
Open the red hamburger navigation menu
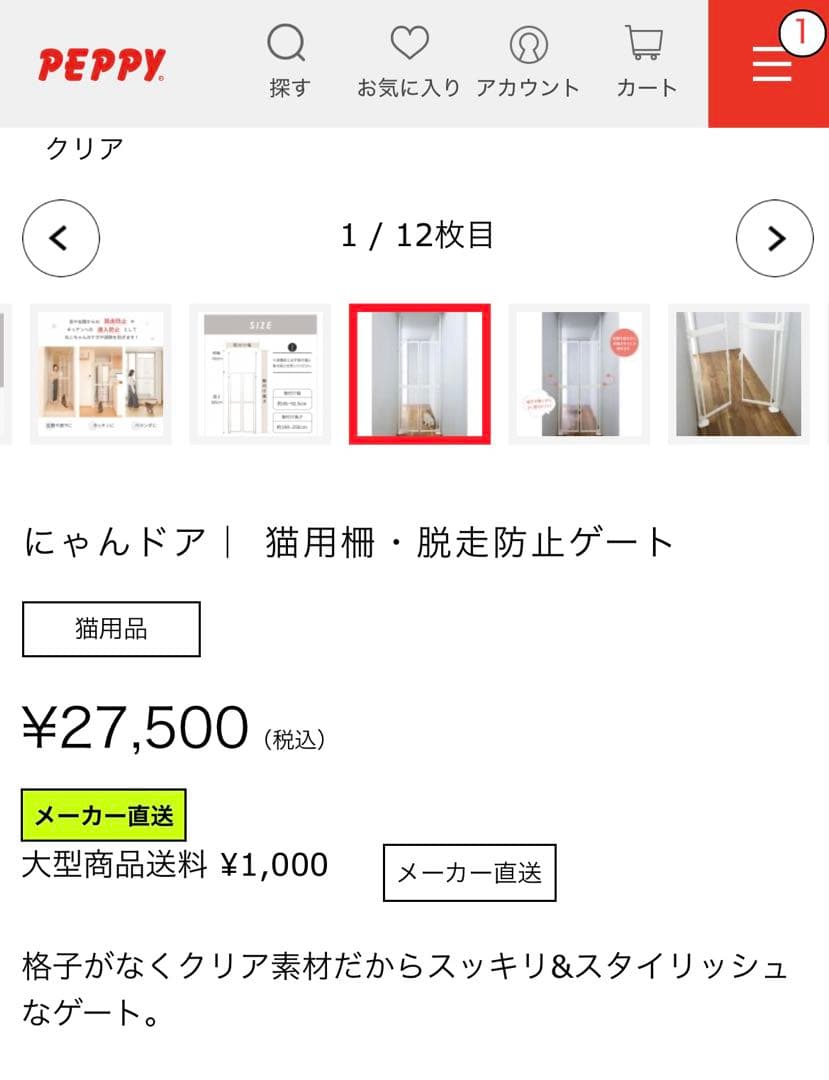pyautogui.click(x=770, y=63)
